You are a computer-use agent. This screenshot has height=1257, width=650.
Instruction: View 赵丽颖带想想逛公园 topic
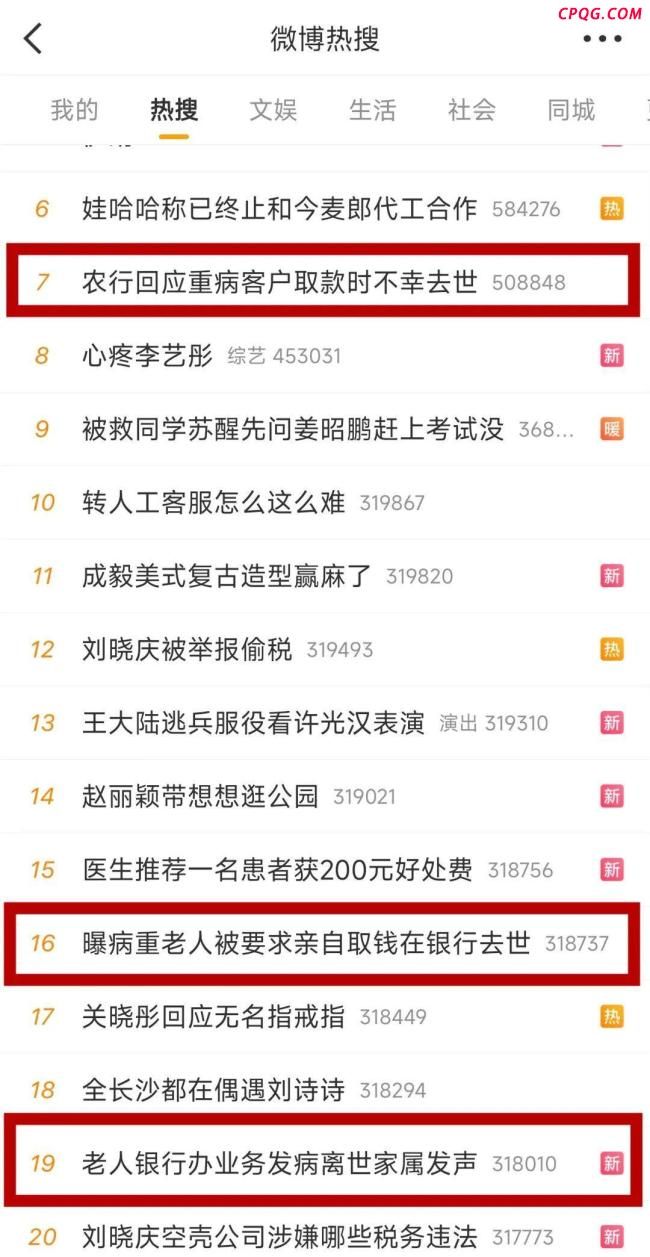coord(200,797)
